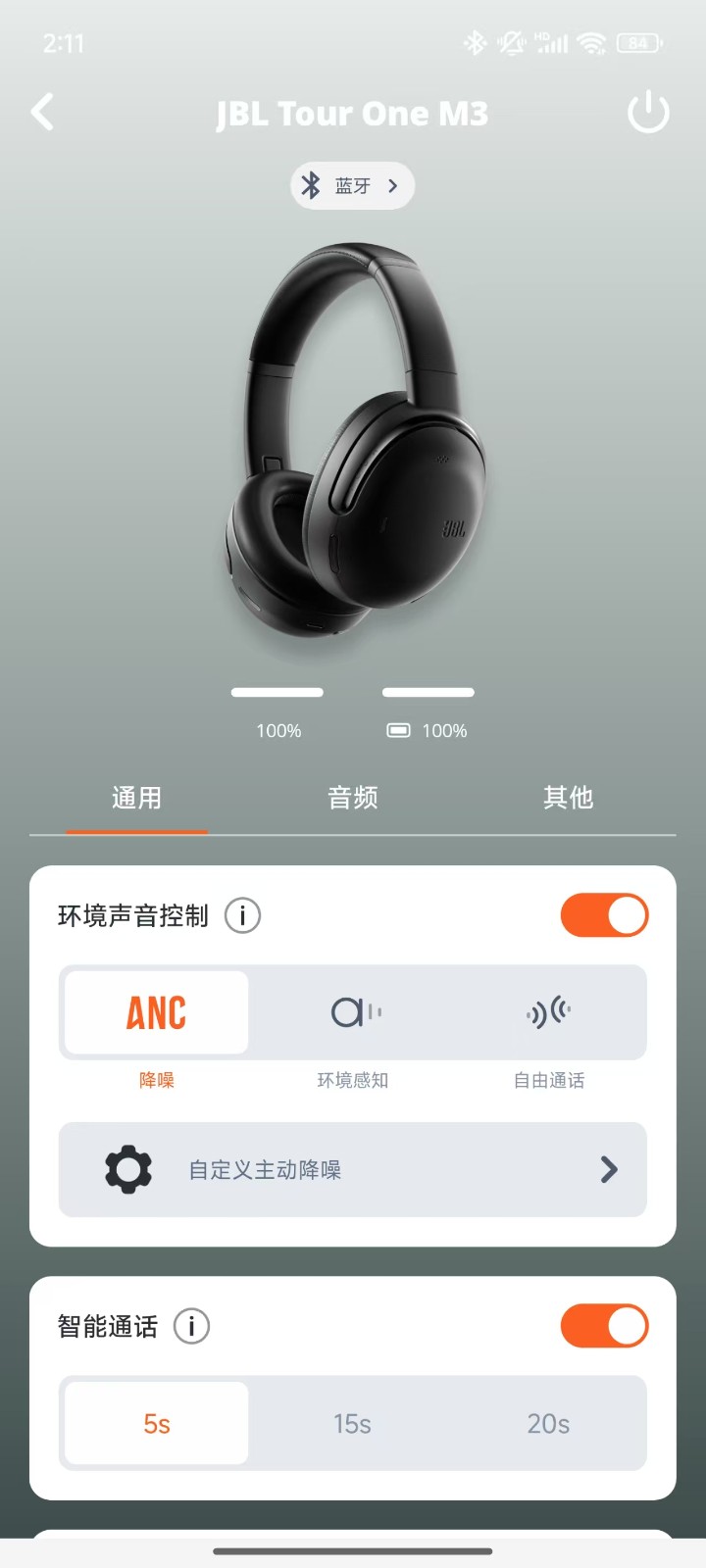Switch to the 通用 tab

[x=136, y=798]
